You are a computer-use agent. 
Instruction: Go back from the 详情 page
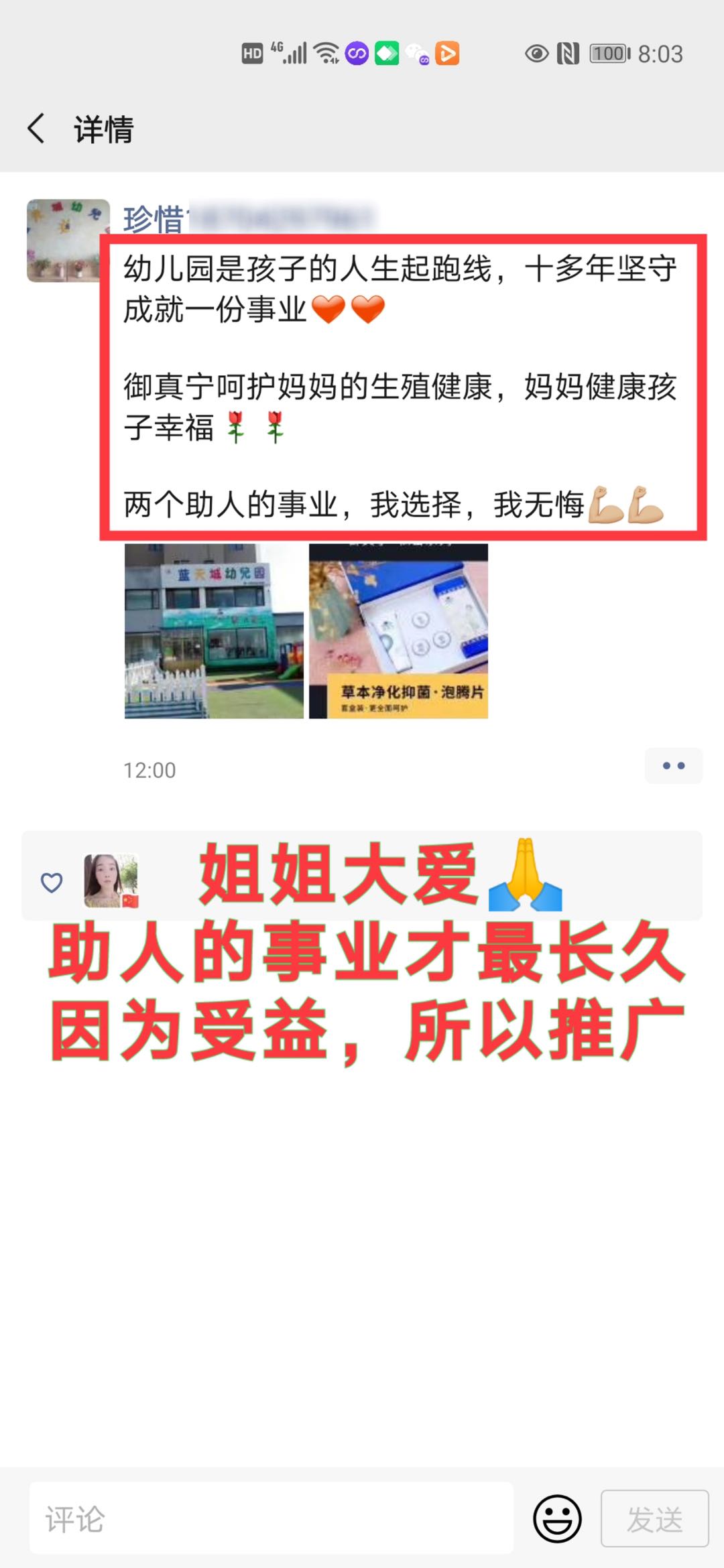[36, 129]
